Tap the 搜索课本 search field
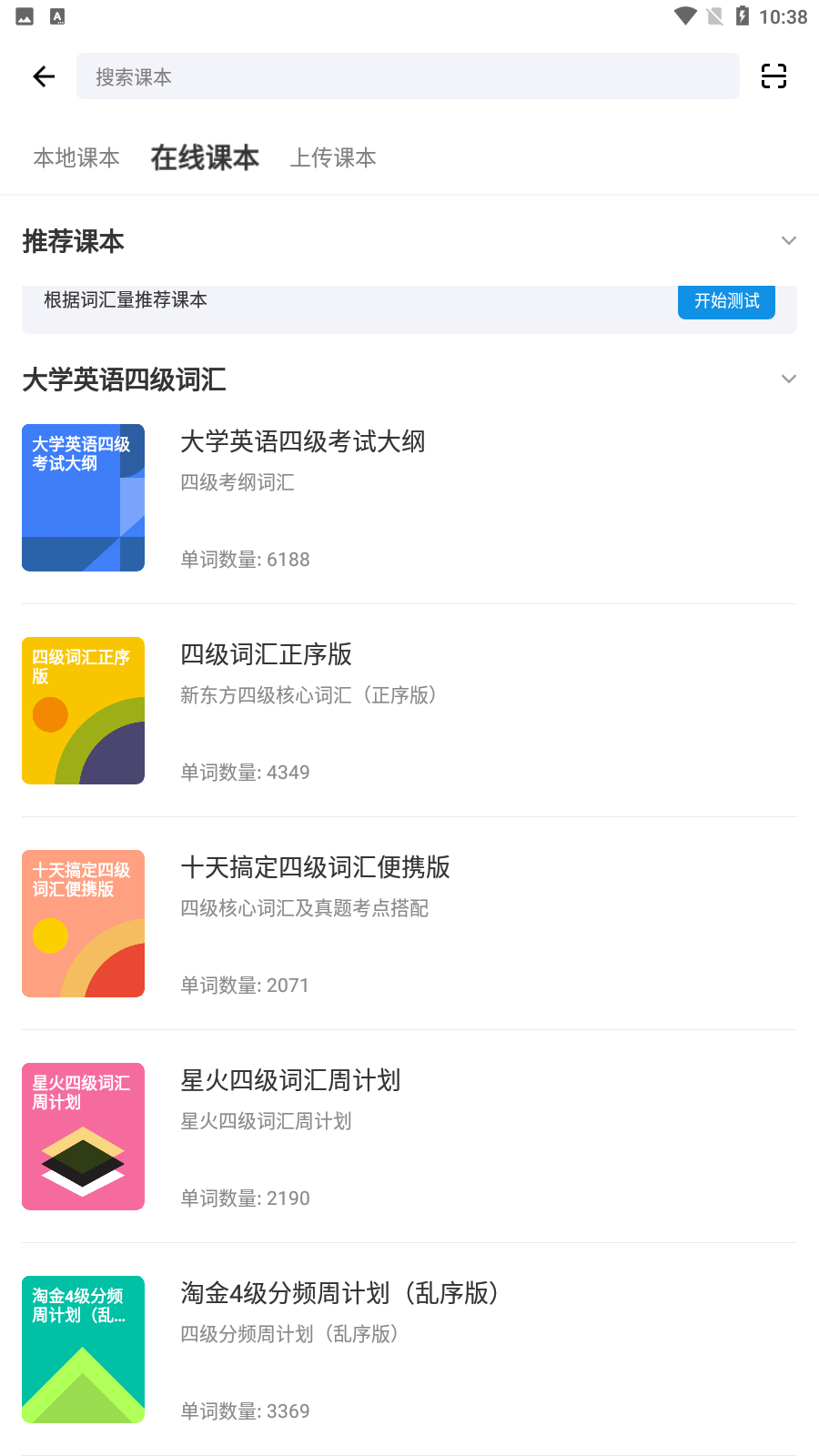This screenshot has width=819, height=1456. [x=408, y=76]
